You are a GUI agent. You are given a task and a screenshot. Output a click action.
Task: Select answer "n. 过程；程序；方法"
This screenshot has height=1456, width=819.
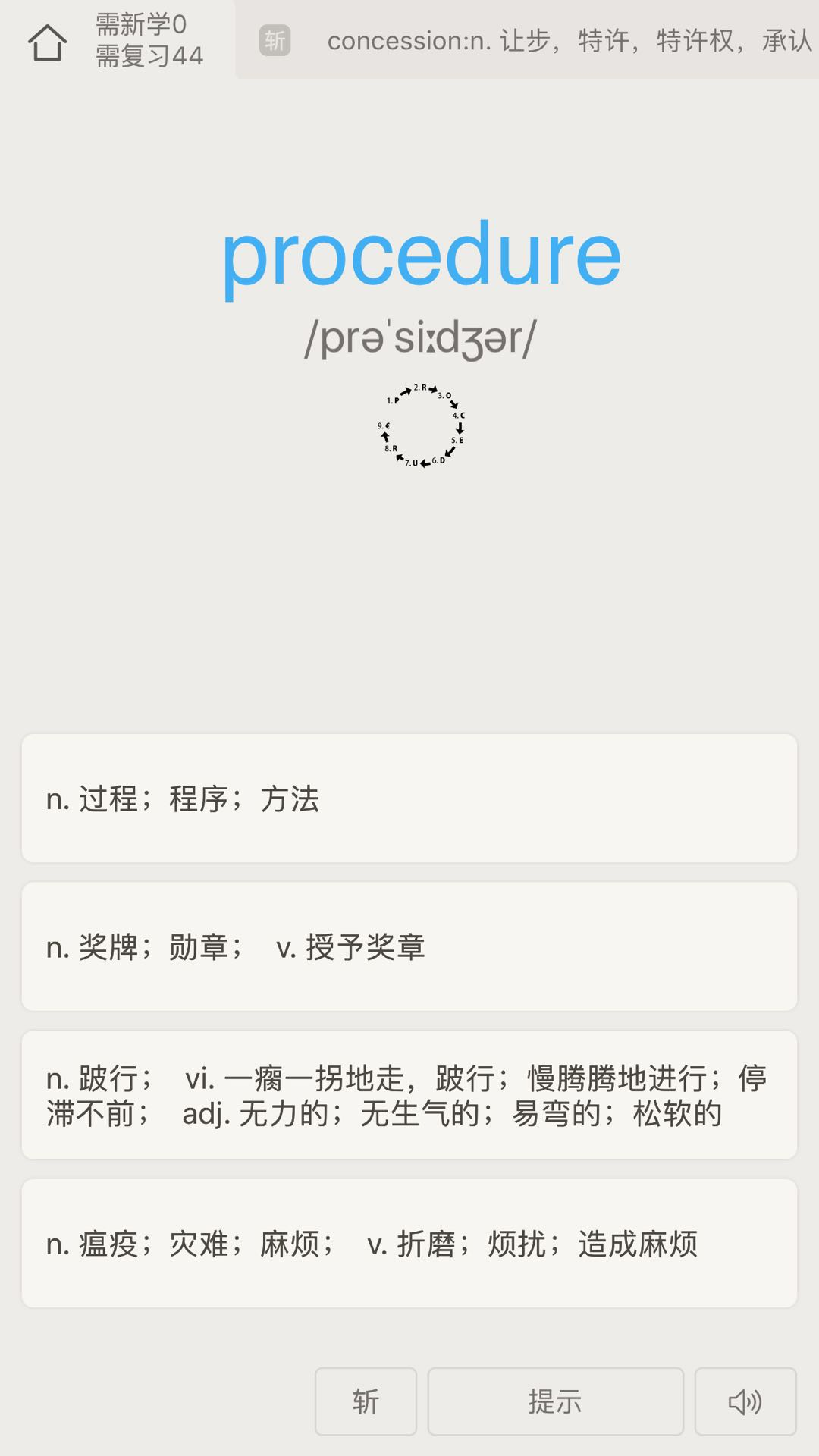coord(409,799)
